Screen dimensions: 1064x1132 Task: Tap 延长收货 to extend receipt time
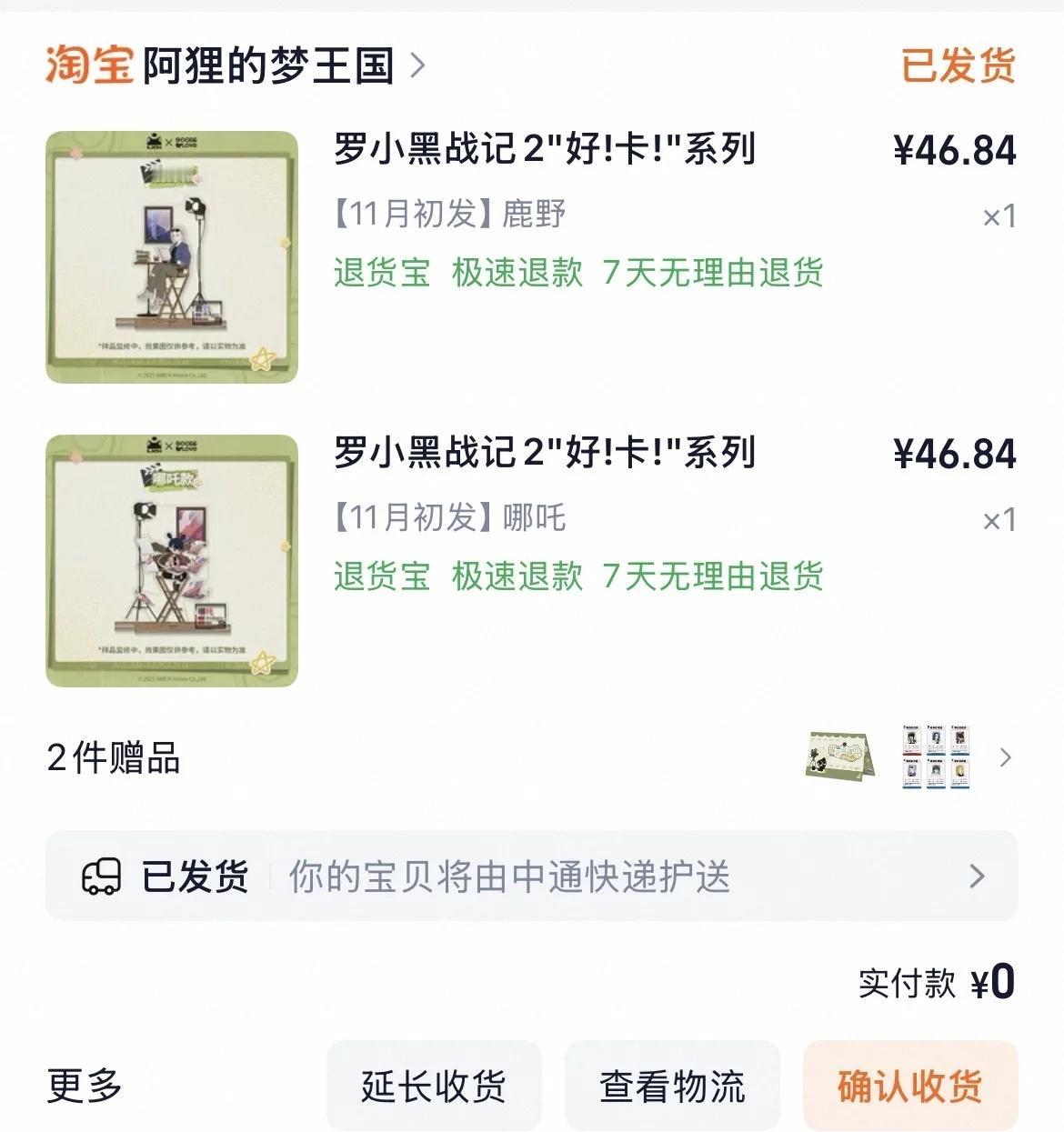pyautogui.click(x=434, y=1086)
